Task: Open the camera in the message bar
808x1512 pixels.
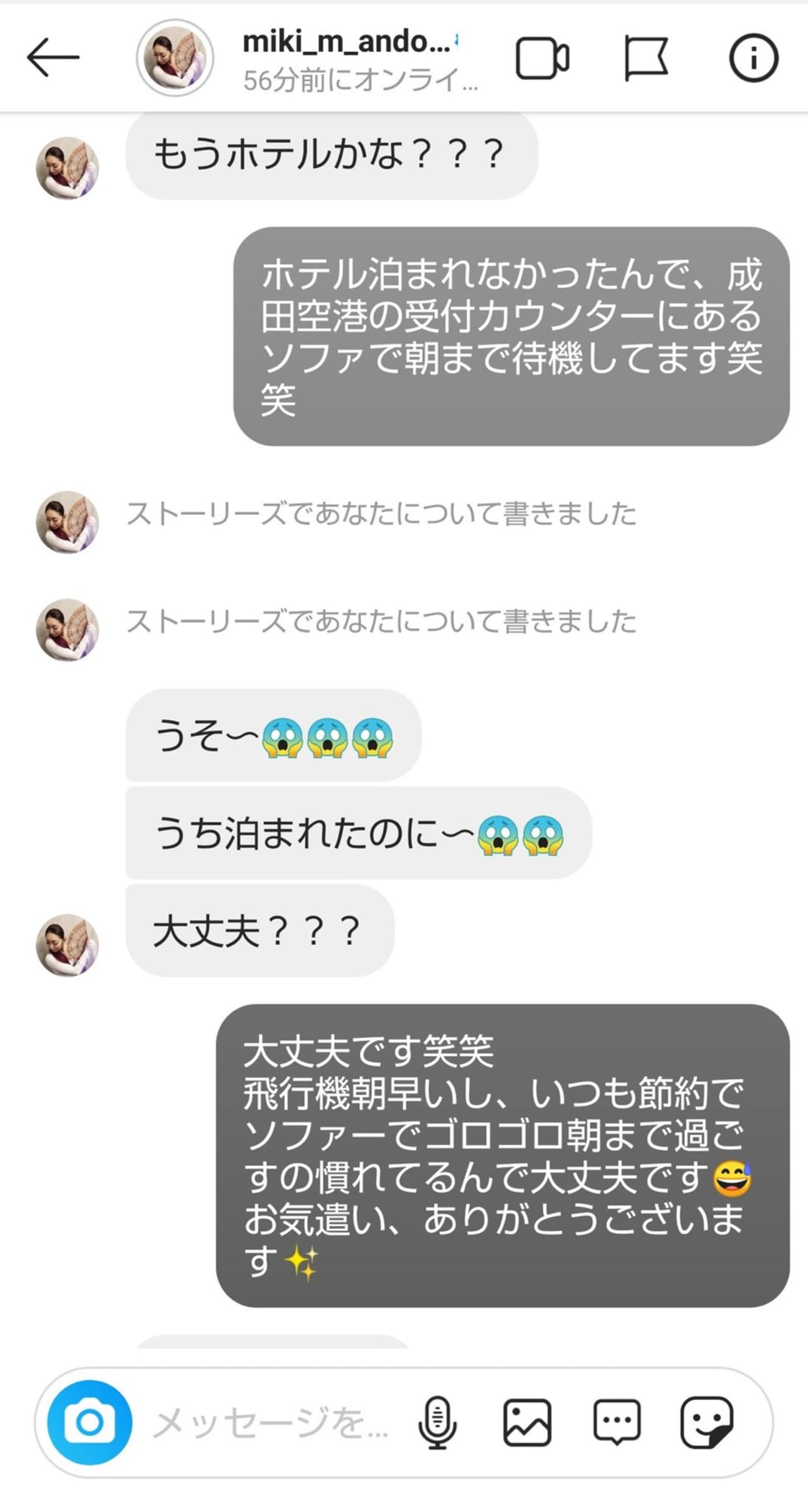Action: [x=90, y=1423]
